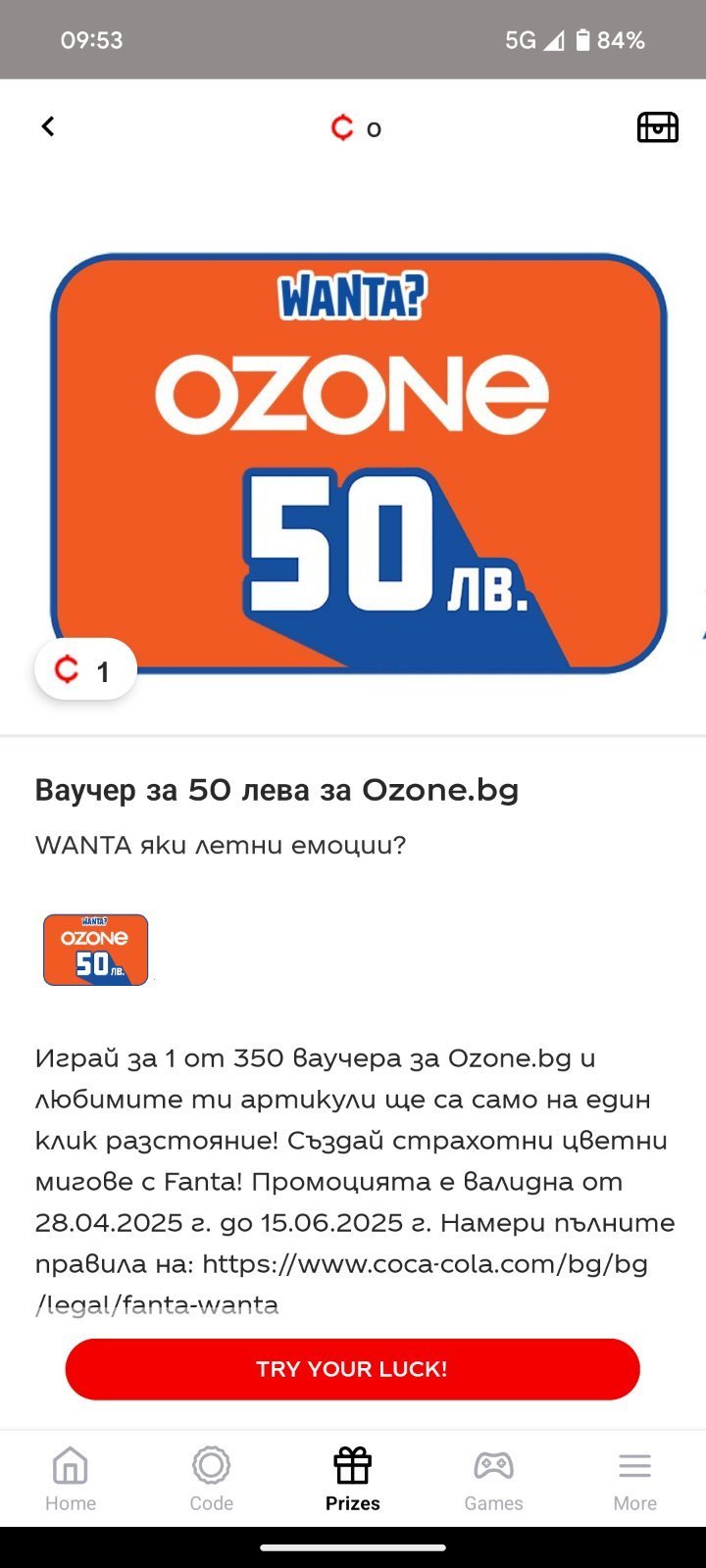Tap the TRY YOUR LUCK! button
This screenshot has height=1568, width=706.
coord(352,1369)
